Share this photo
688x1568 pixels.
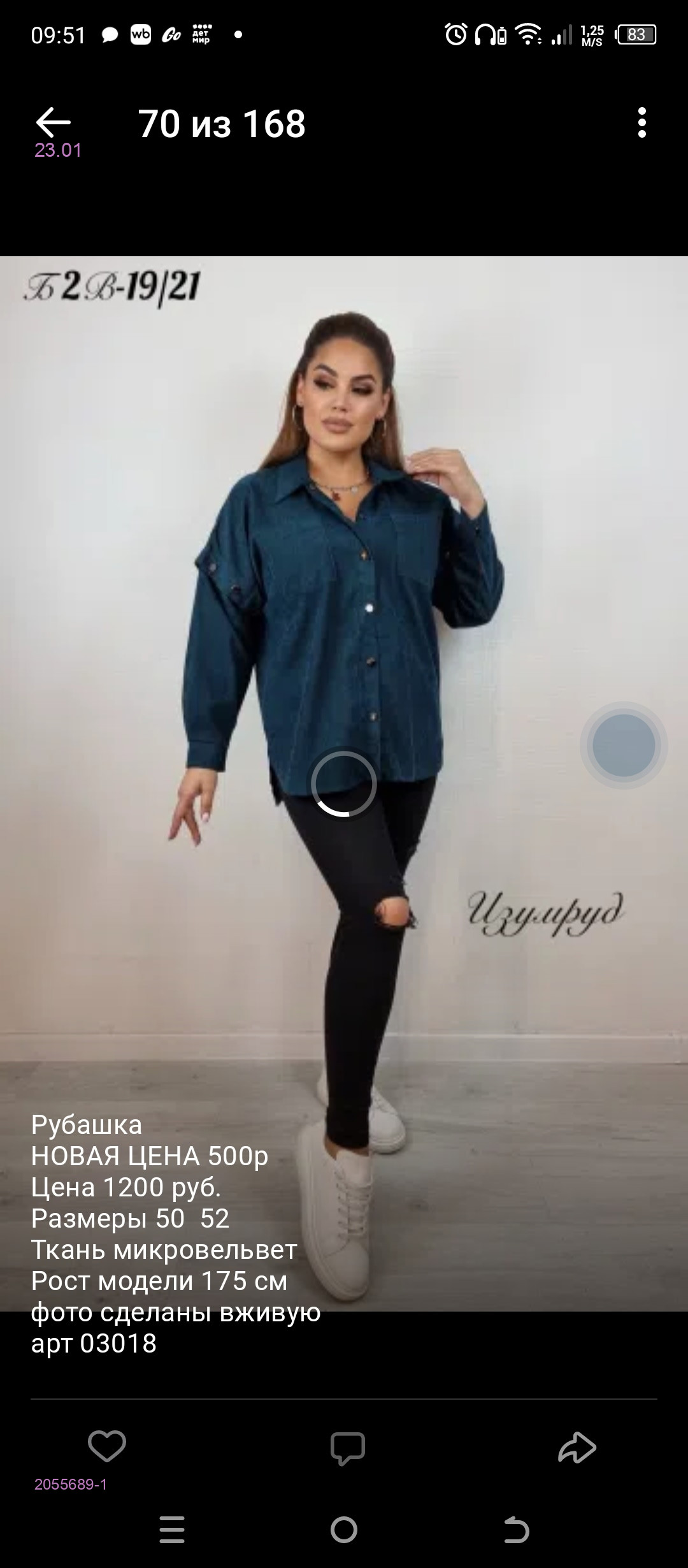point(577,1447)
